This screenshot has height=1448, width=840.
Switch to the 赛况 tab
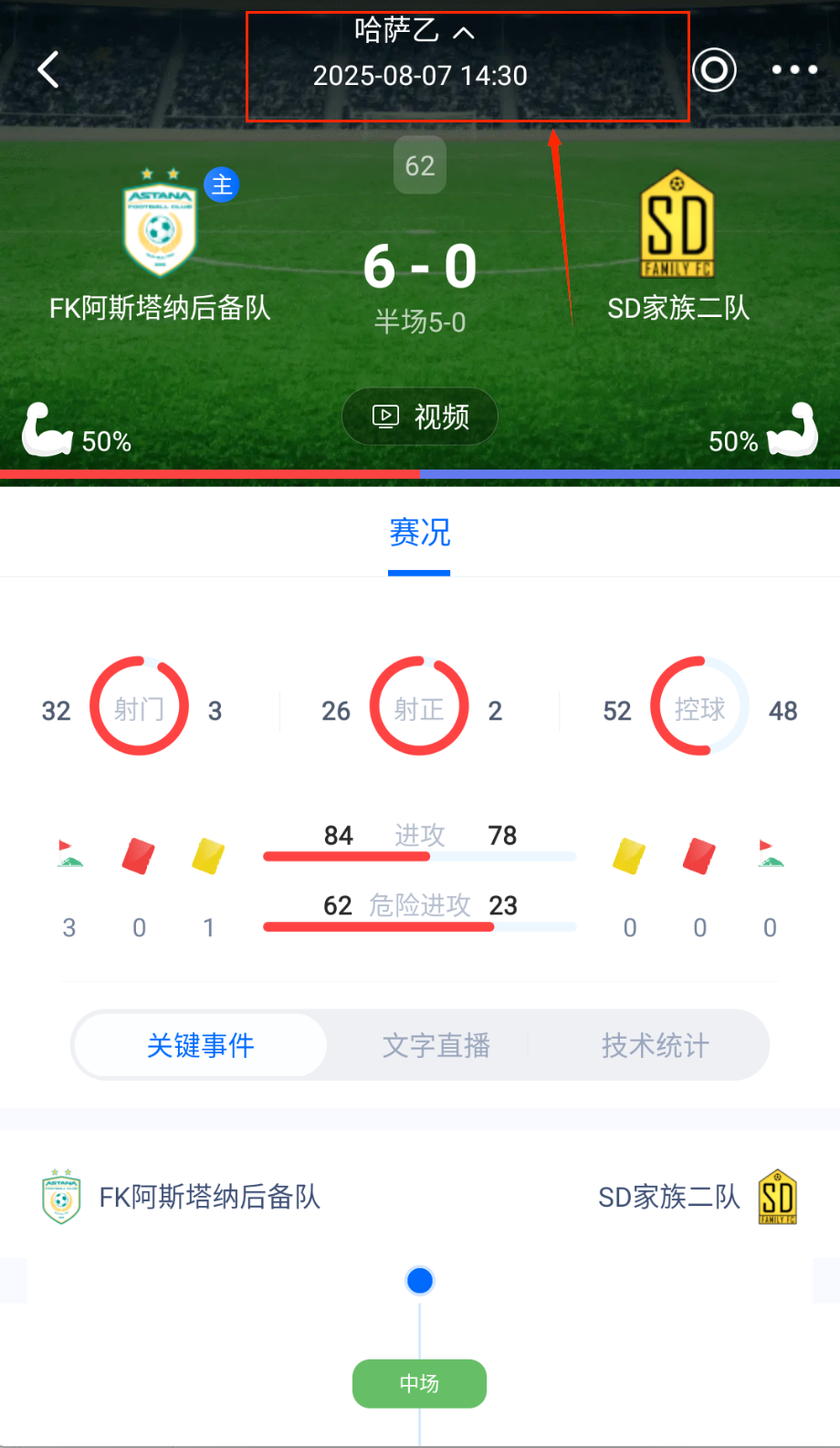tap(420, 534)
